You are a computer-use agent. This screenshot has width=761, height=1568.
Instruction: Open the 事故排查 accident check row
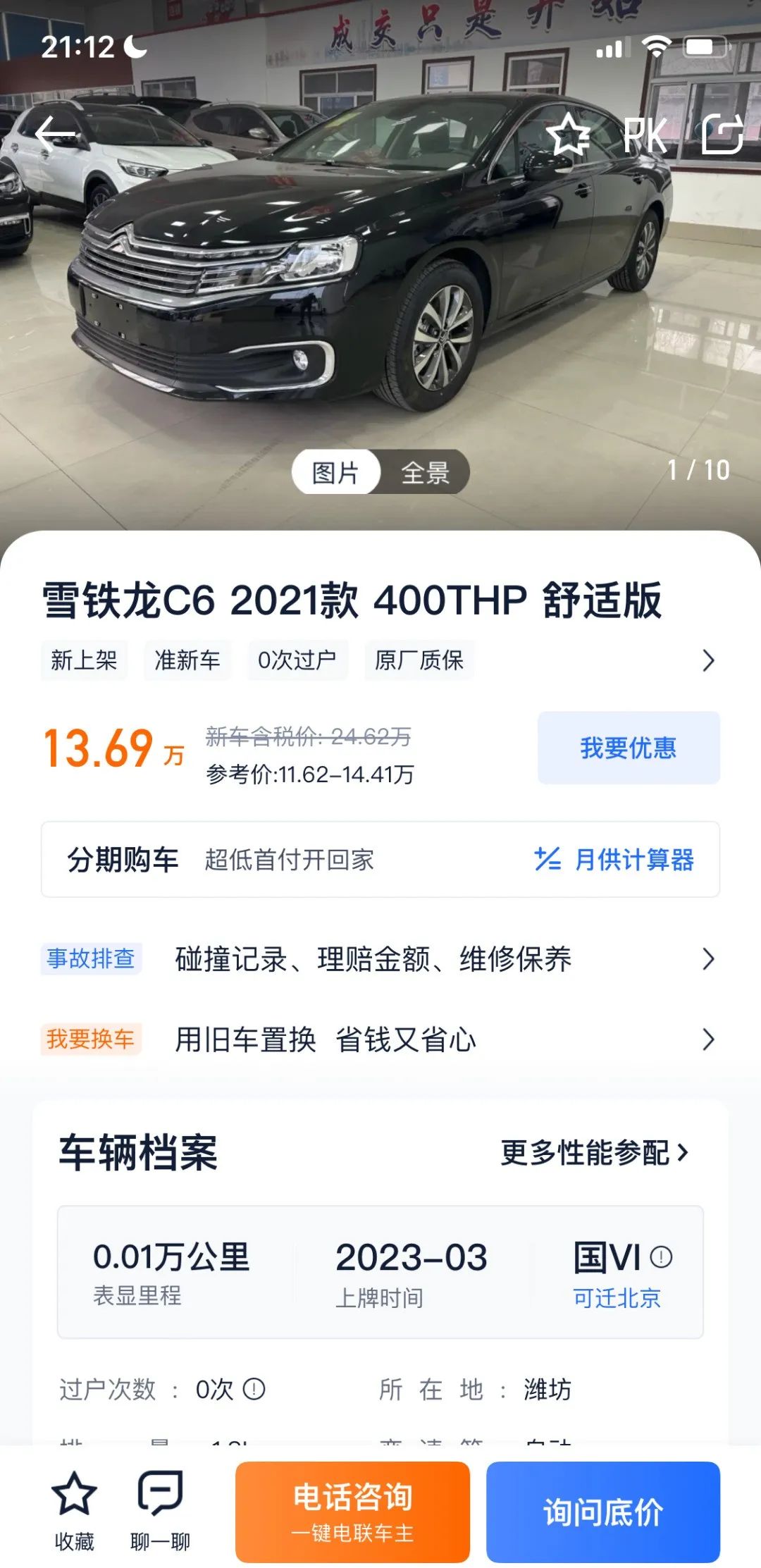click(380, 959)
